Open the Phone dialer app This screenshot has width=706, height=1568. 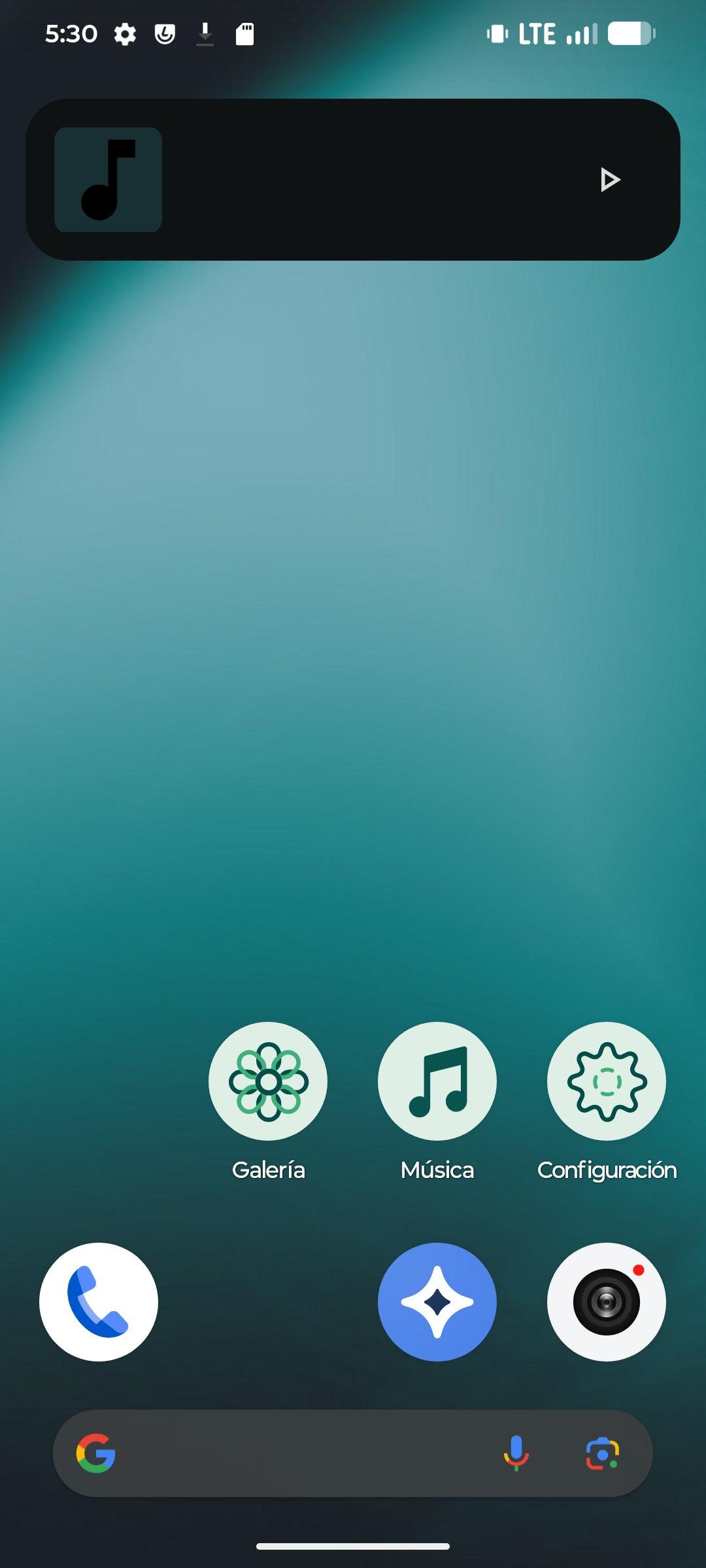click(99, 1302)
